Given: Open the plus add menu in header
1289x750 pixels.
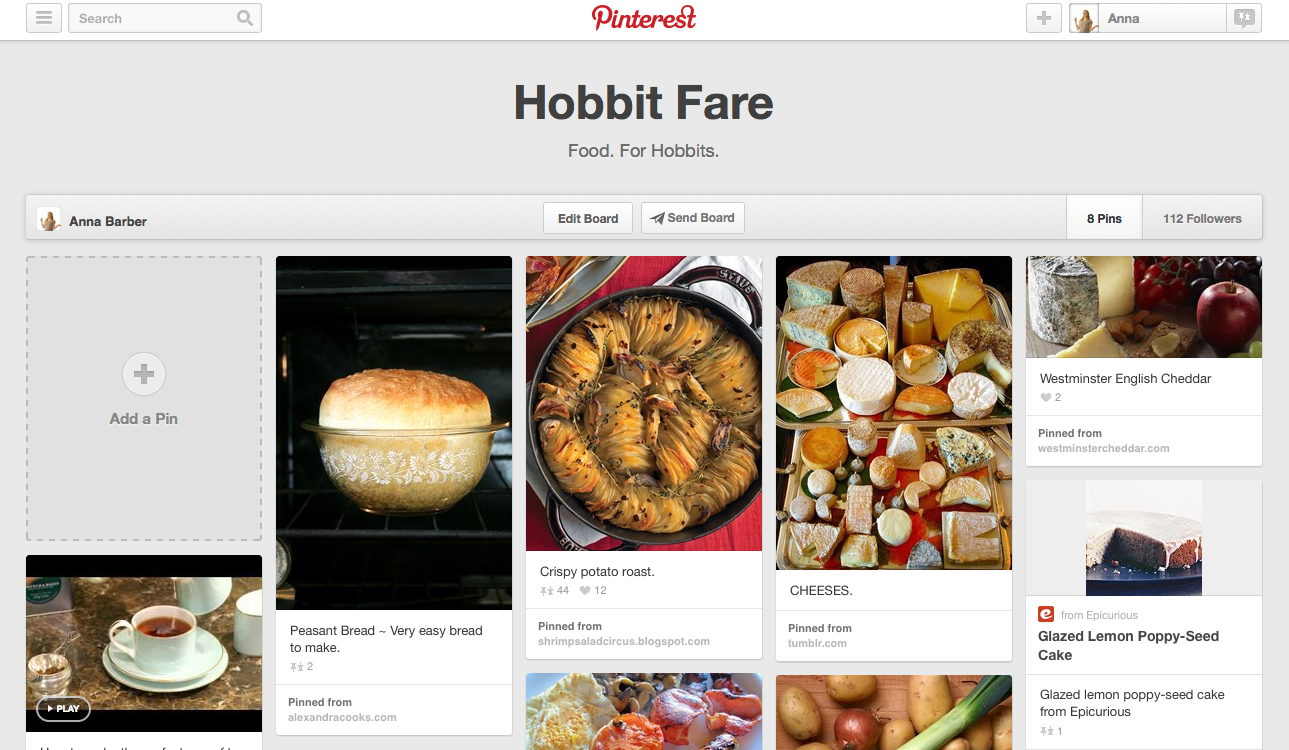Looking at the screenshot, I should [x=1044, y=18].
